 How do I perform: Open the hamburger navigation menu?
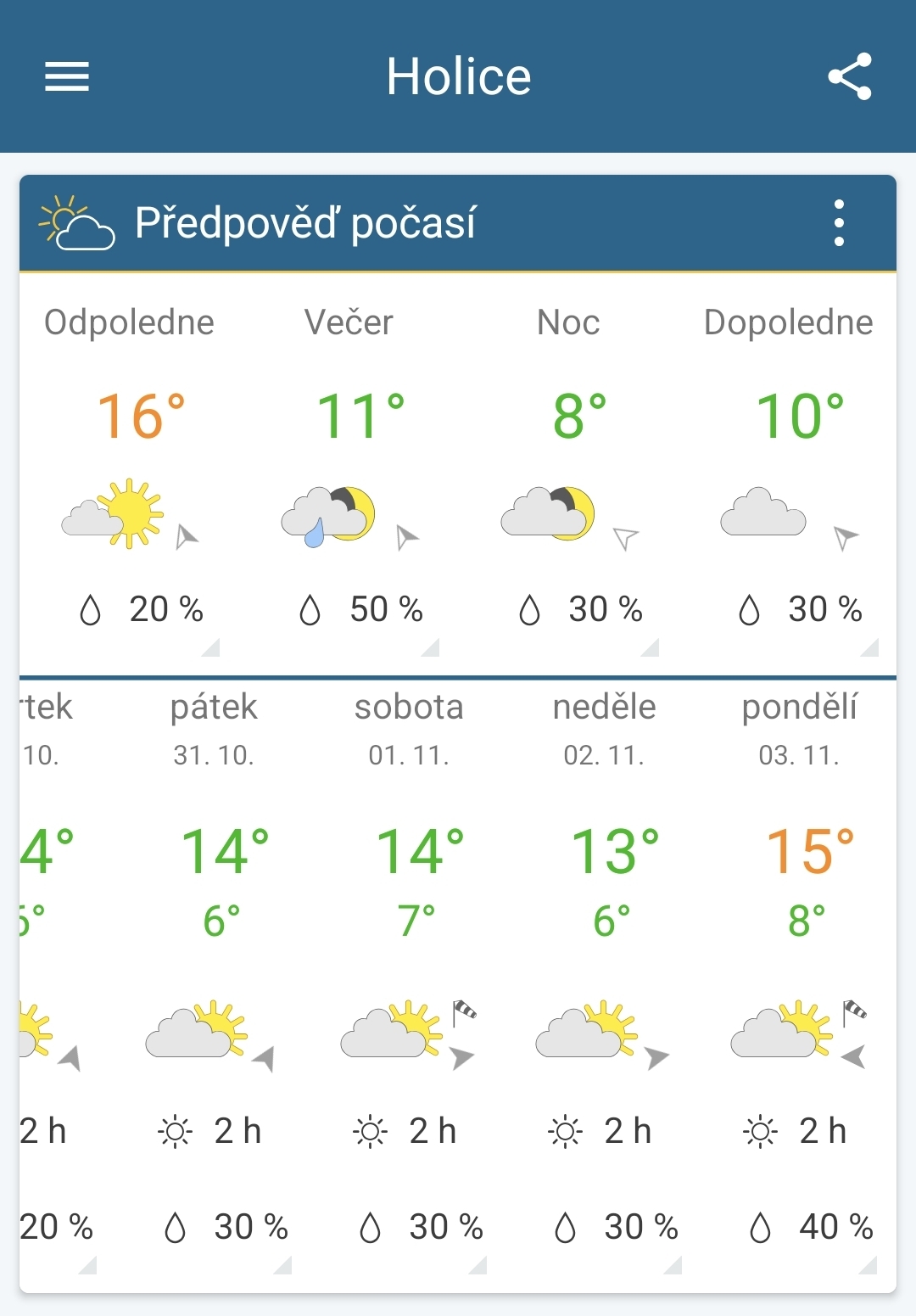coord(67,76)
